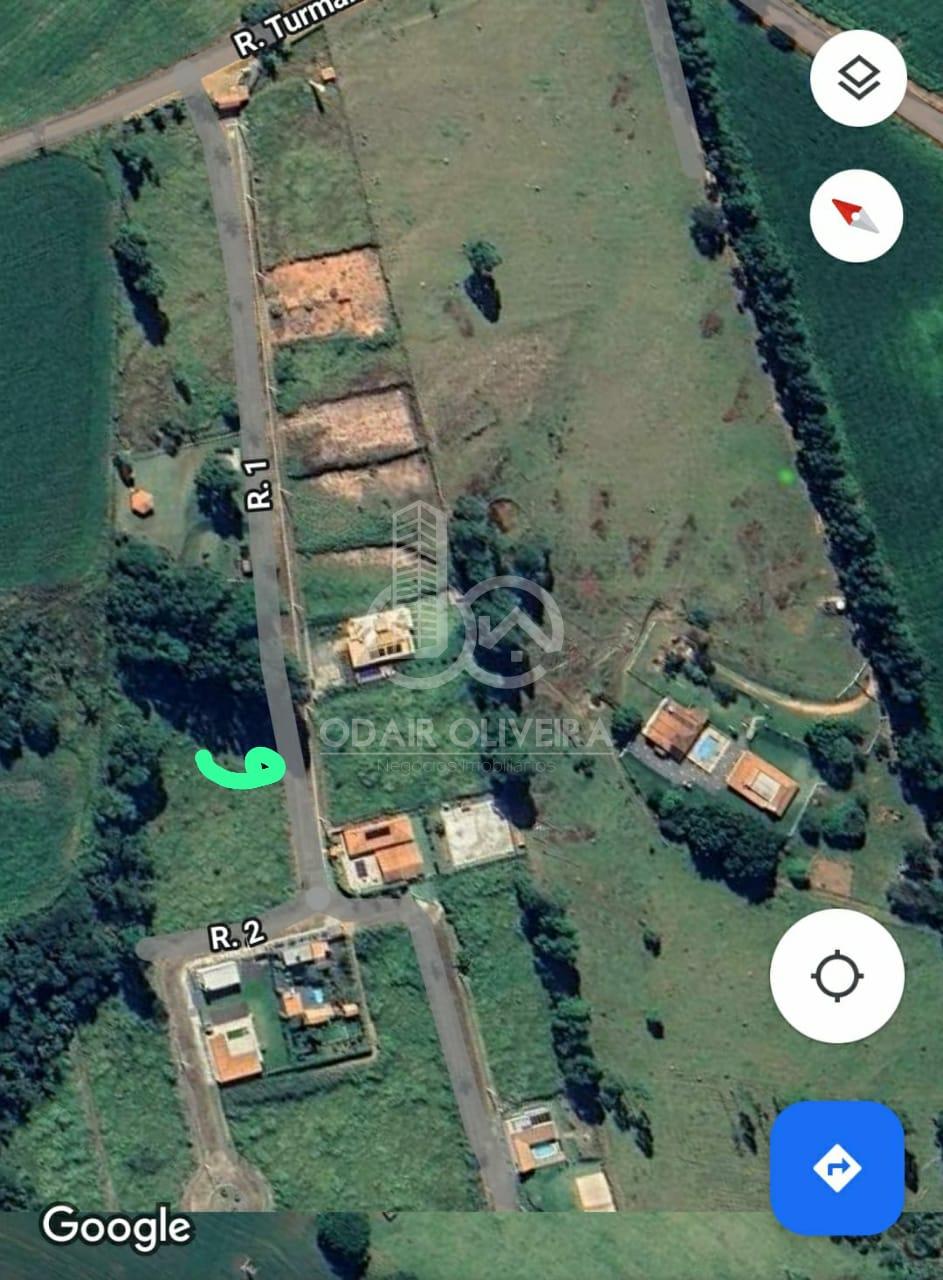The image size is (943, 1280).
Task: Center the map on my location
Action: click(837, 976)
